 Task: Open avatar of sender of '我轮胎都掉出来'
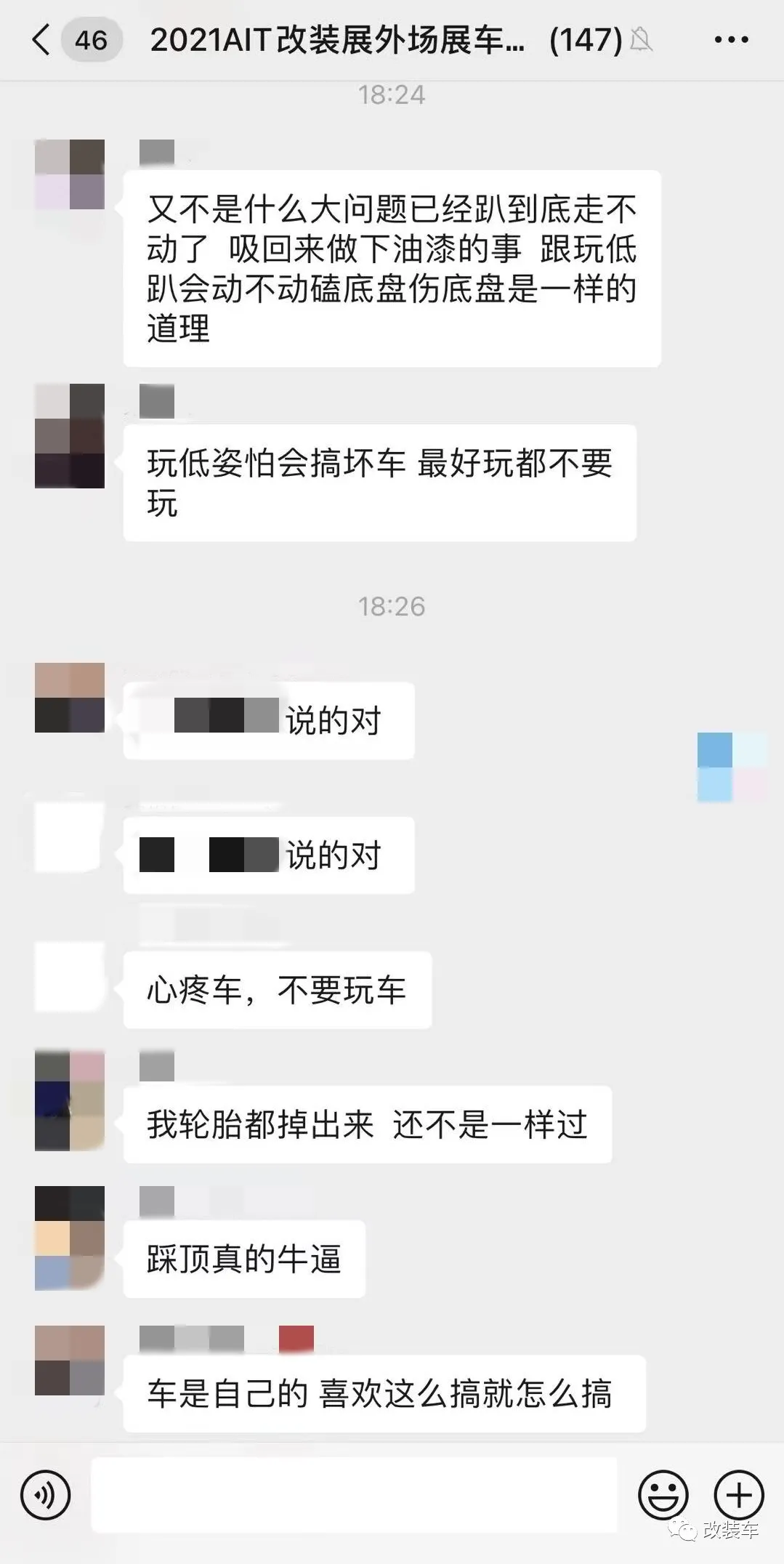(x=70, y=1100)
